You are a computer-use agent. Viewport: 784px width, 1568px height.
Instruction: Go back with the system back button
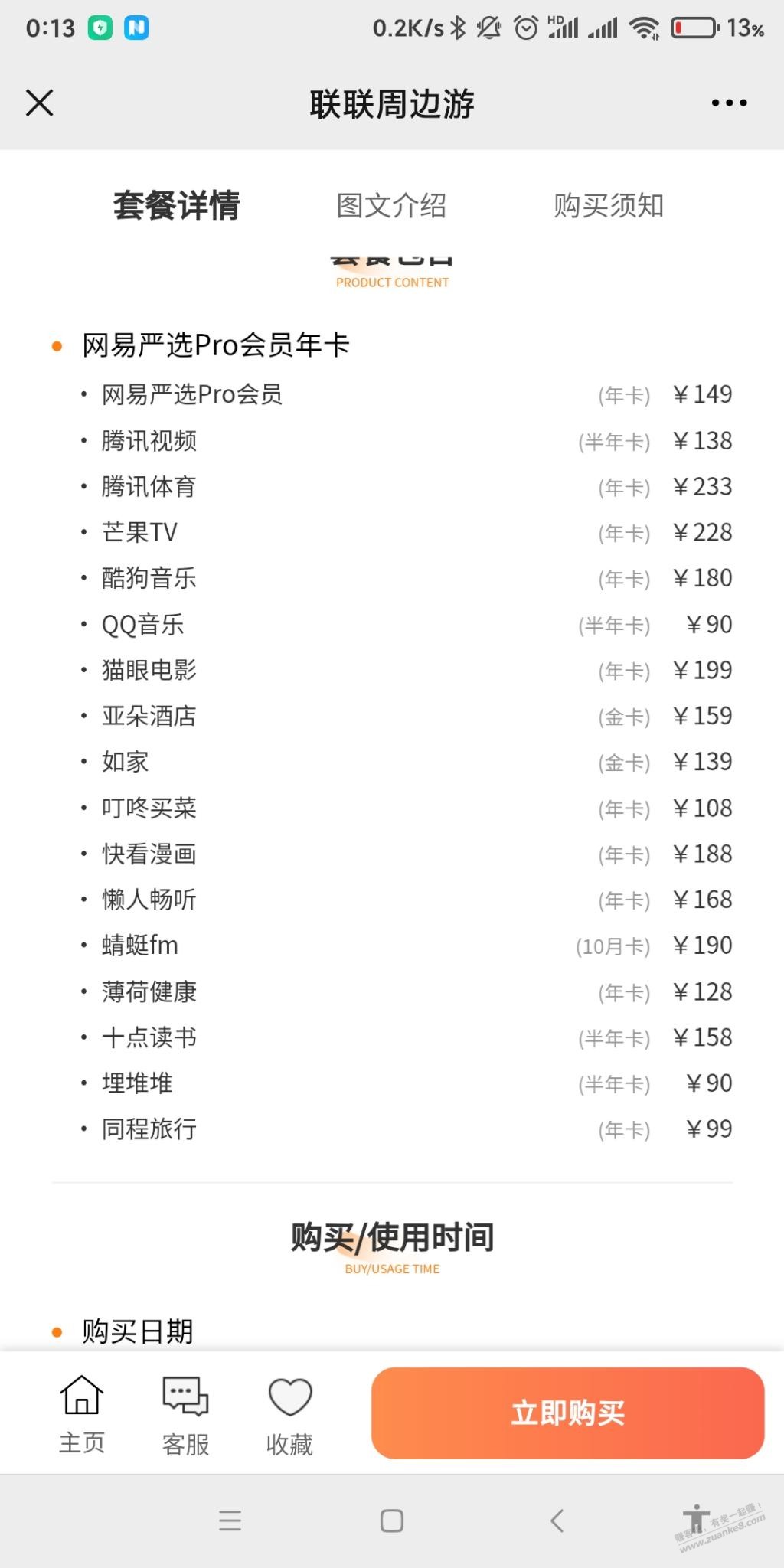point(557,1521)
